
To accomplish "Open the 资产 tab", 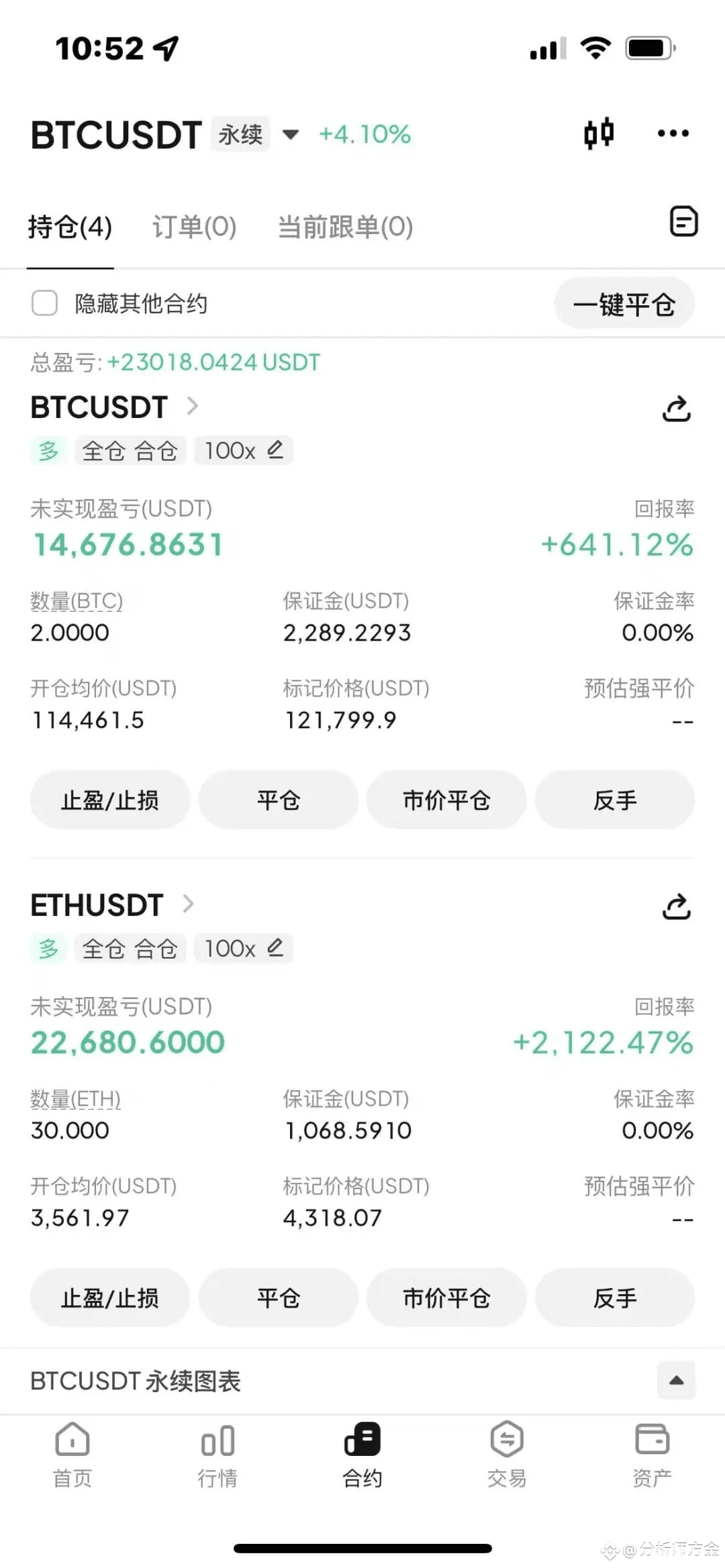I will click(652, 1455).
